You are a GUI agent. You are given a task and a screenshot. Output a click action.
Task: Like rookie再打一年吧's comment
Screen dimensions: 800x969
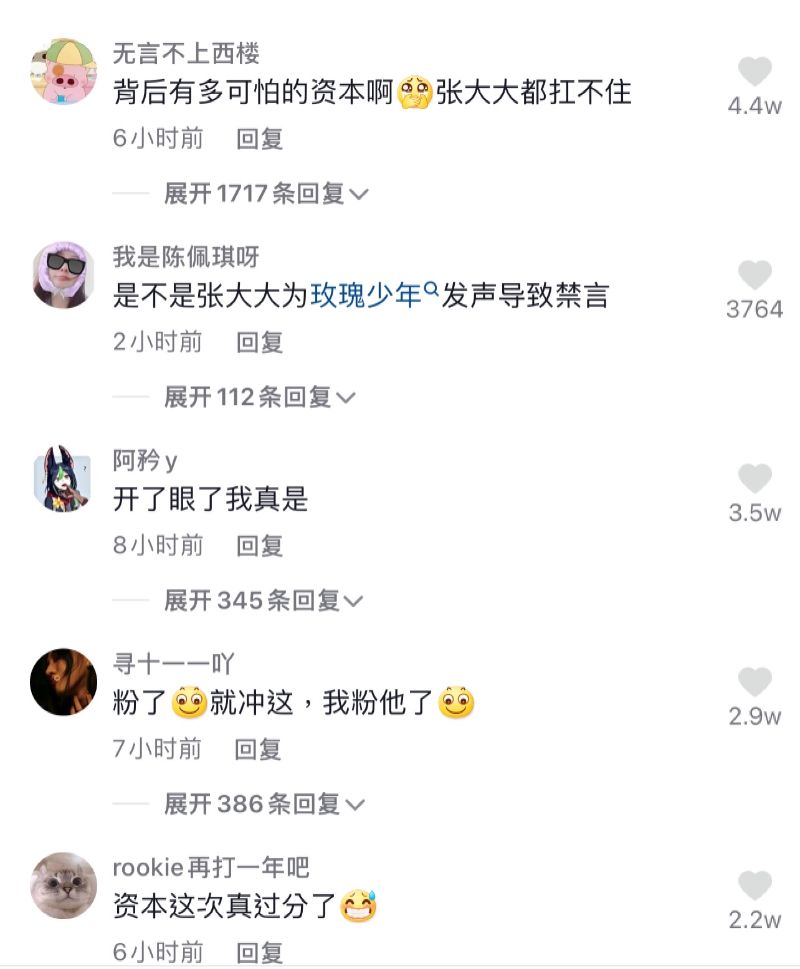click(755, 886)
